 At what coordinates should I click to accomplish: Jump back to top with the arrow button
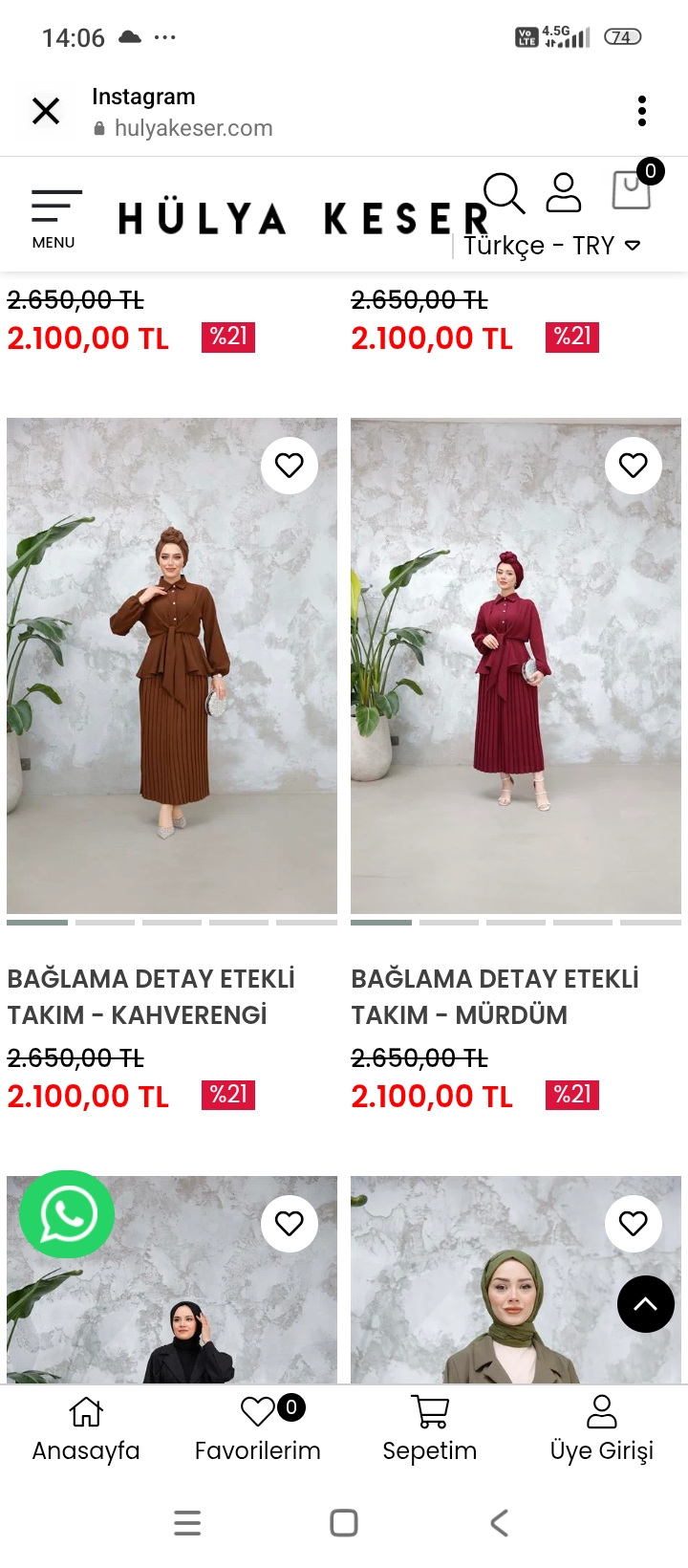(x=646, y=1304)
